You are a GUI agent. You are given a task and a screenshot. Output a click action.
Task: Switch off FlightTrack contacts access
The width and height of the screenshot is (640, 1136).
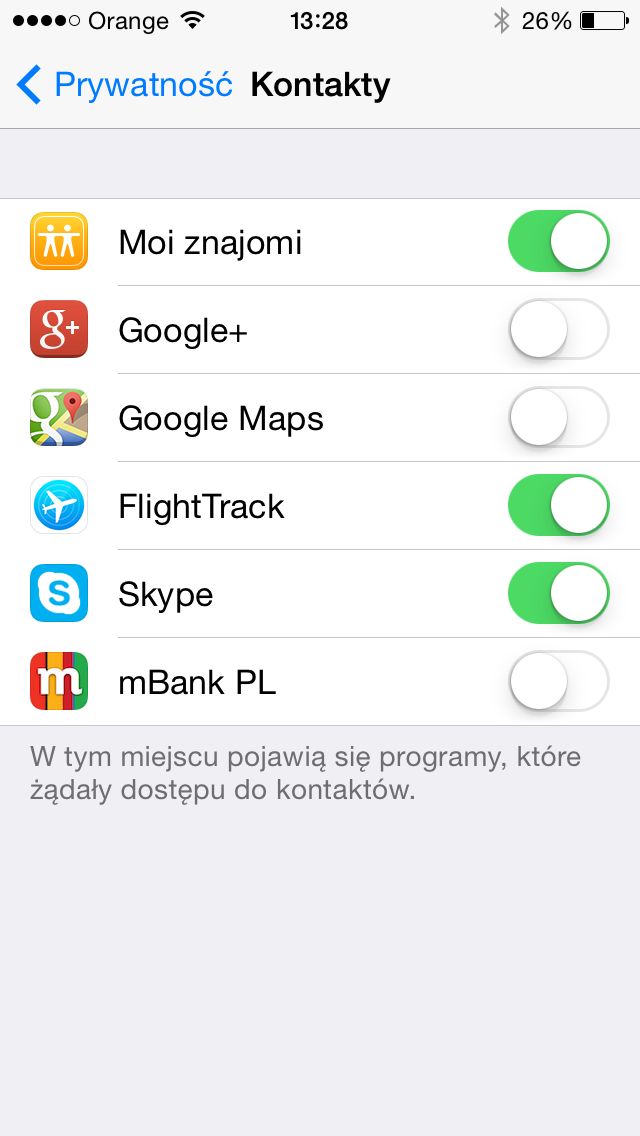[x=558, y=506]
